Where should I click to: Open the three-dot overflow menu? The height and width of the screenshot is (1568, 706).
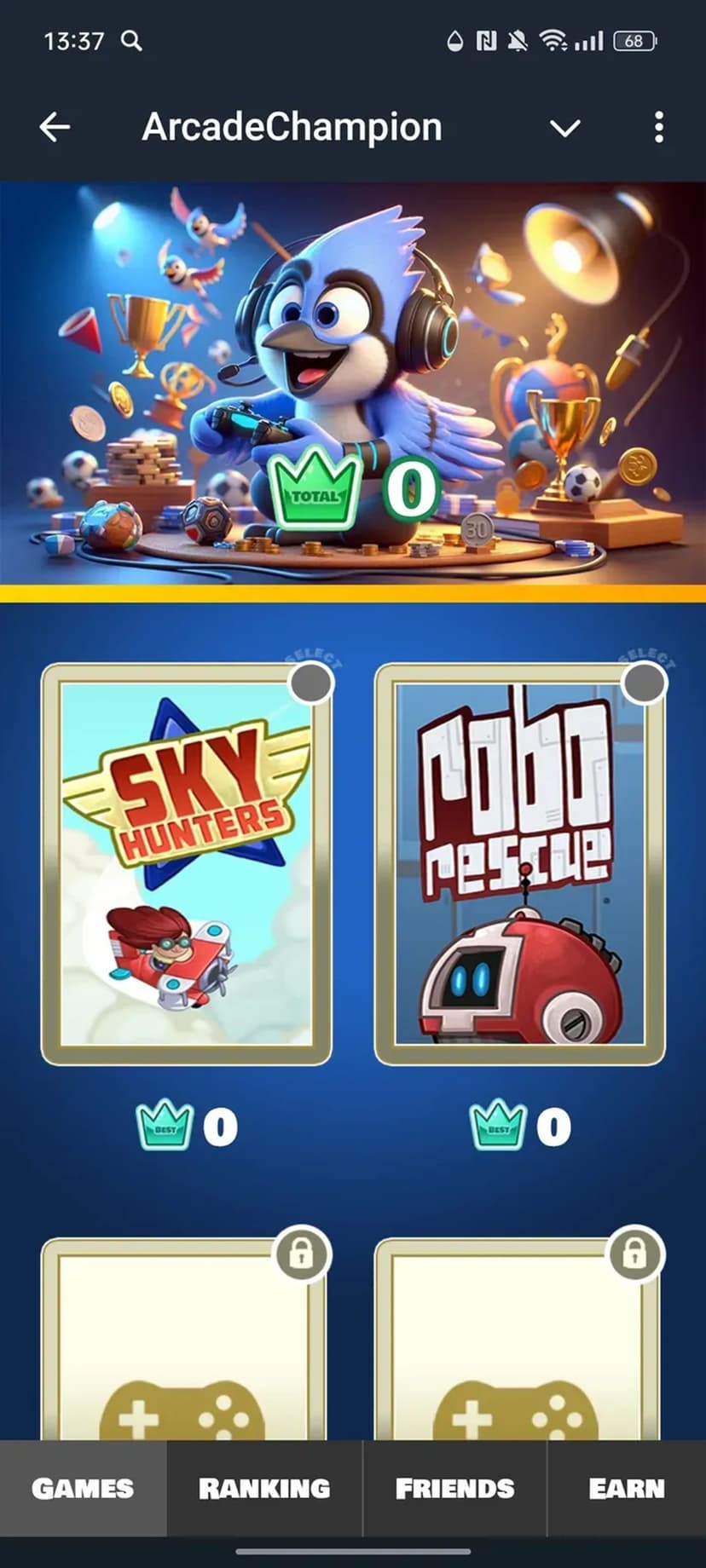(x=658, y=128)
